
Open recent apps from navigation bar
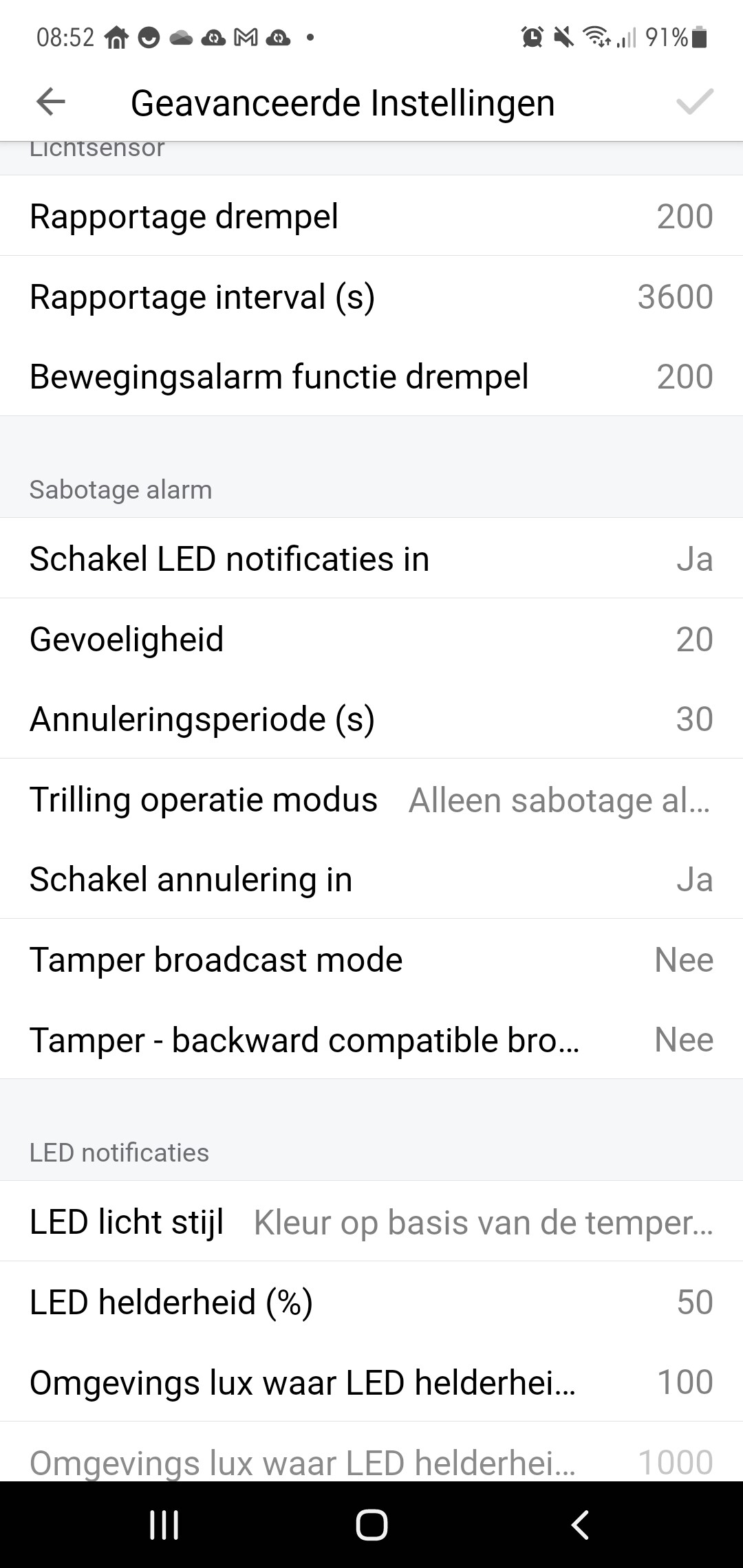coord(164,1525)
